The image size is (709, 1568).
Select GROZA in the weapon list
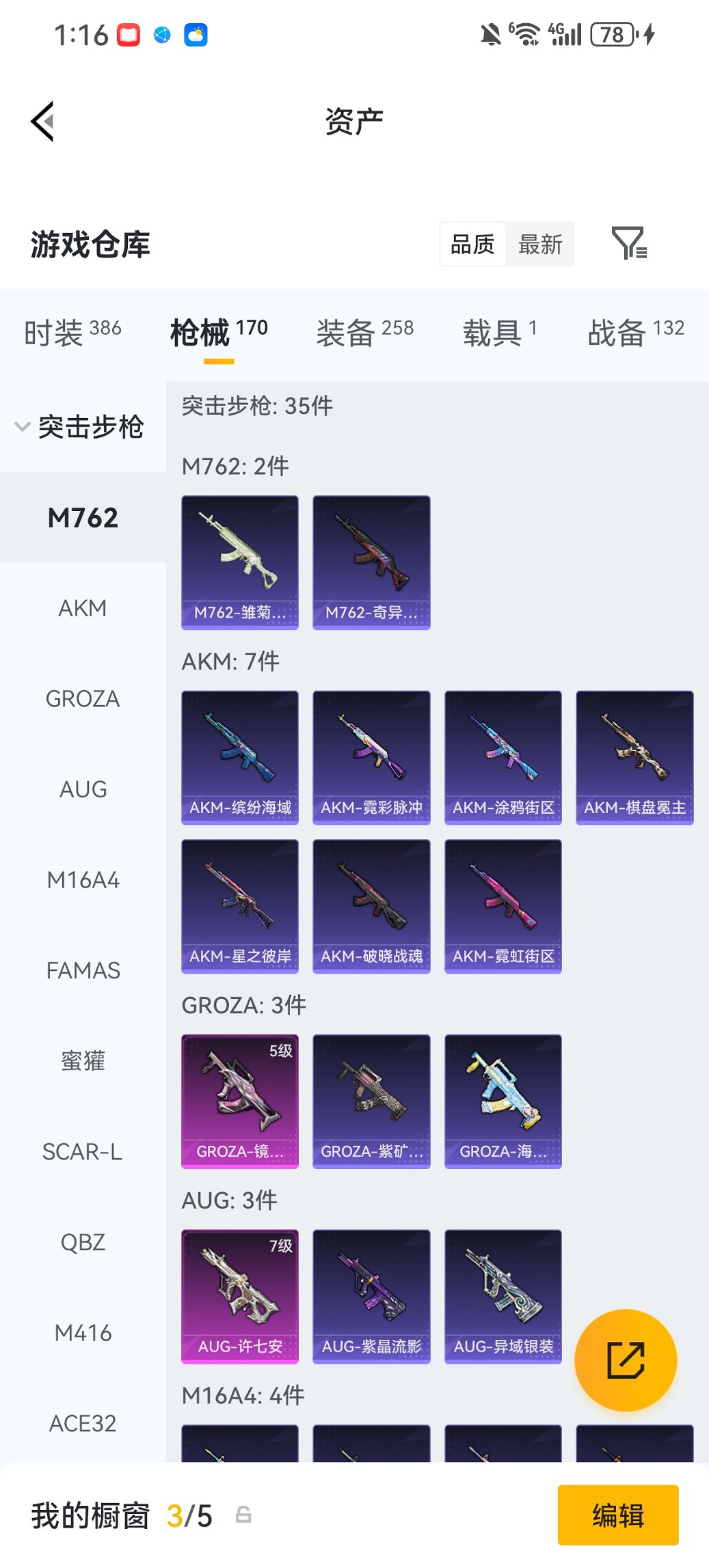pos(83,699)
